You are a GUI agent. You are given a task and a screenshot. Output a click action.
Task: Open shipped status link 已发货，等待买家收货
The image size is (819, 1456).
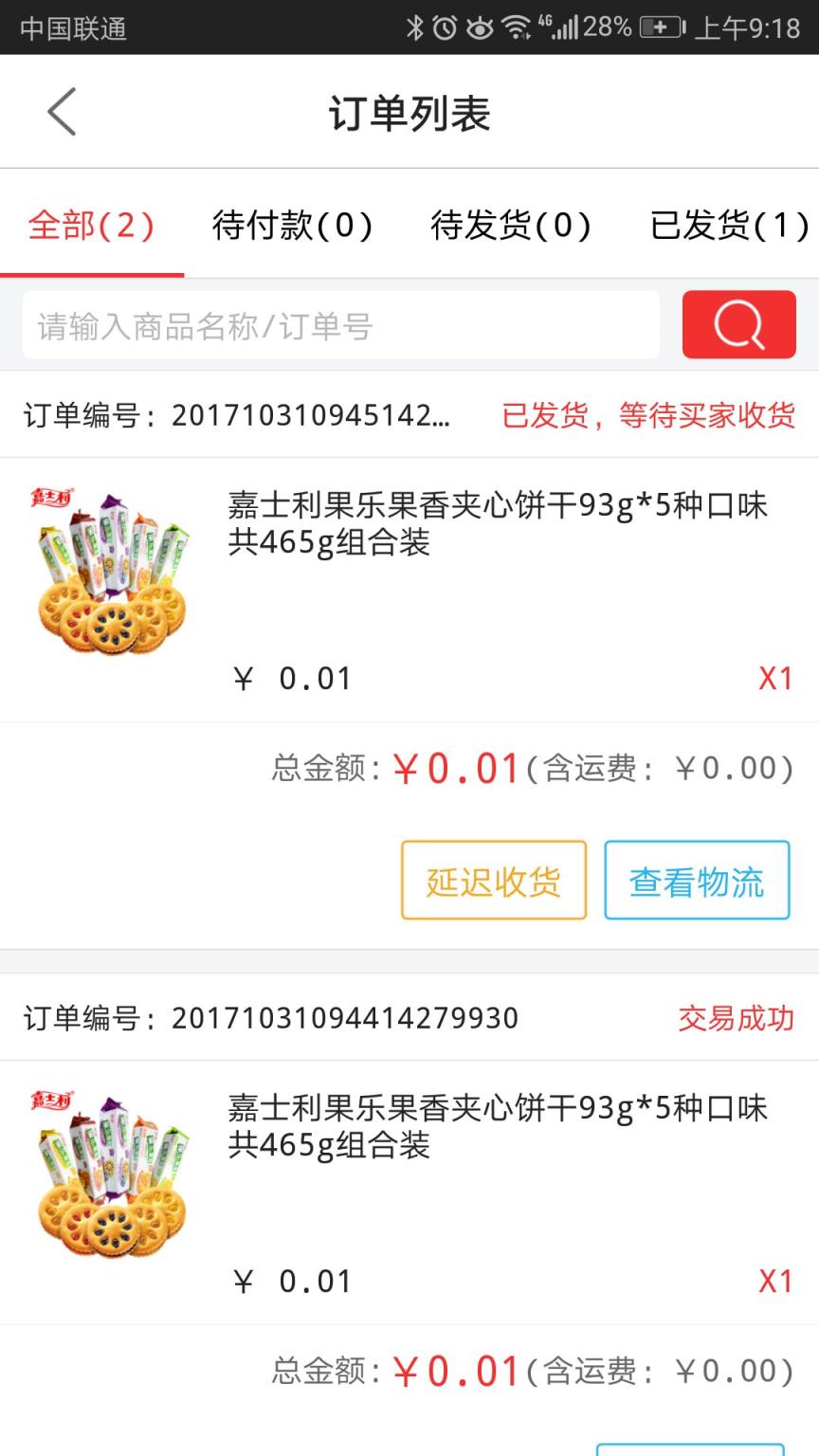[x=647, y=417]
